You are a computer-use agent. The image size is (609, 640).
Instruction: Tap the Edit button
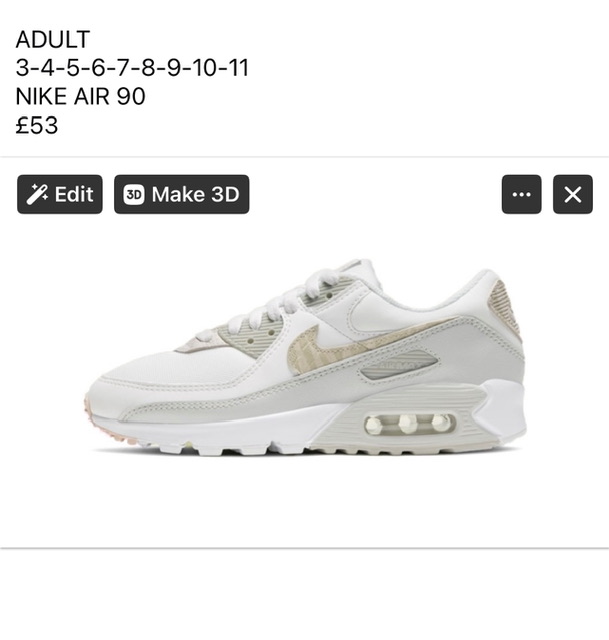point(60,194)
